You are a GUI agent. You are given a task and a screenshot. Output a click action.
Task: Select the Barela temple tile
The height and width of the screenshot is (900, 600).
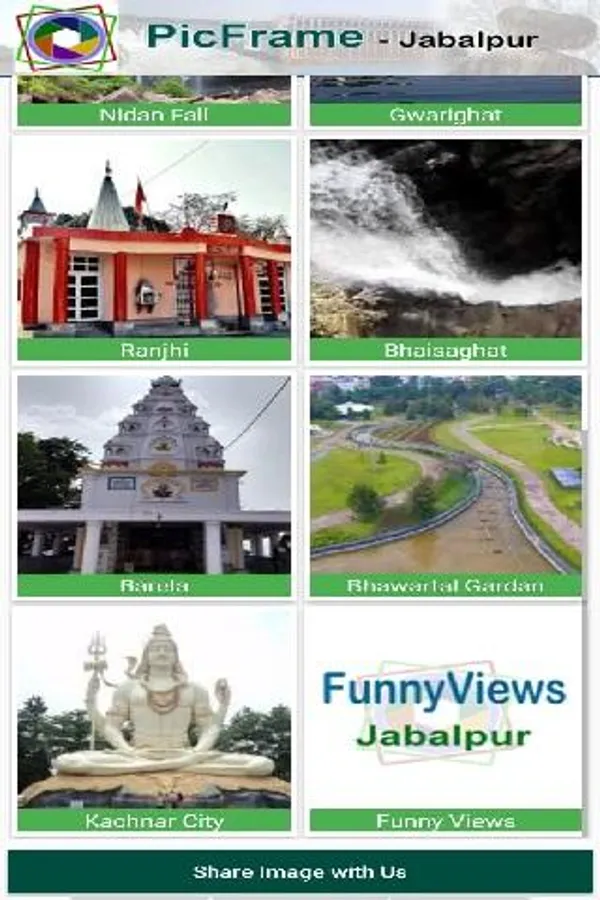click(154, 485)
